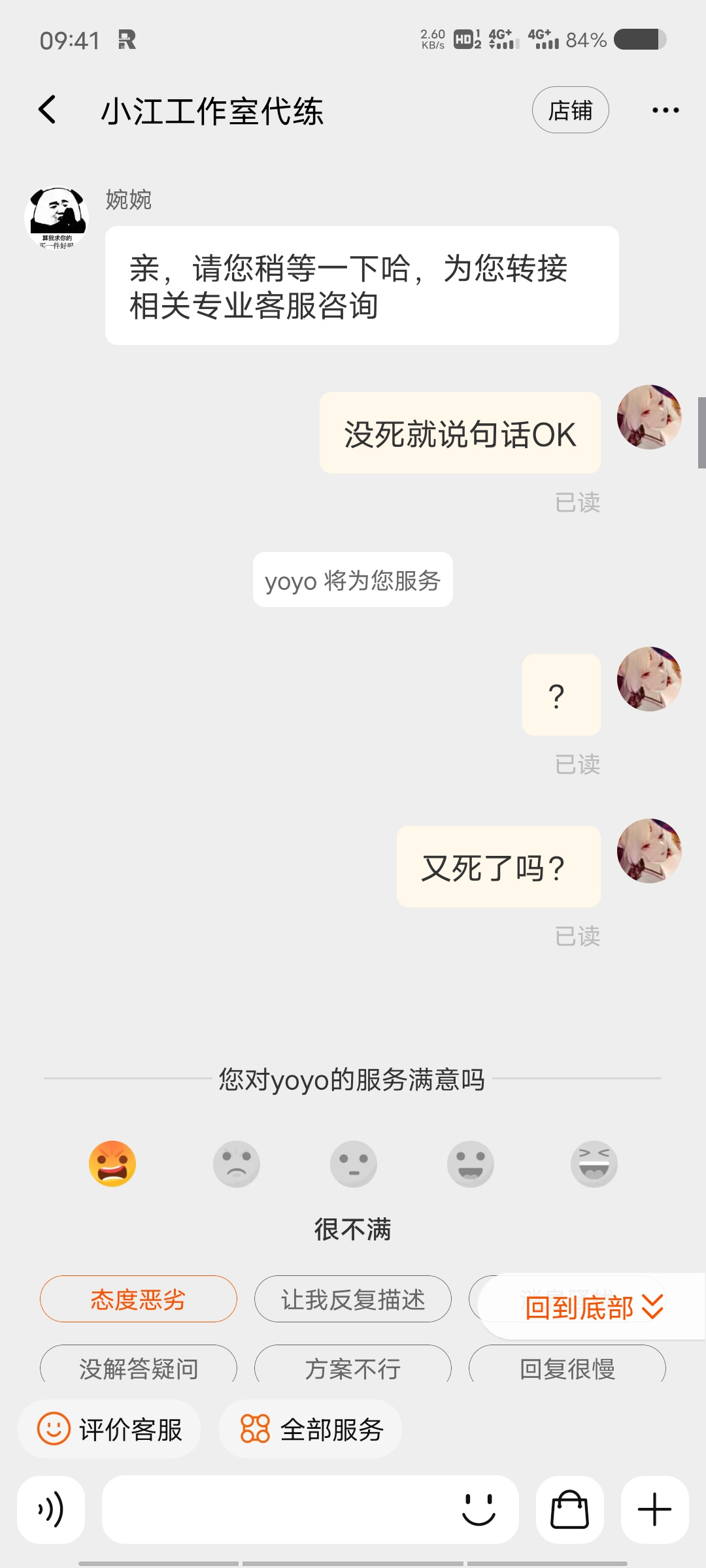The height and width of the screenshot is (1568, 706).
Task: Select the angry 很不满 rating face
Action: (112, 1164)
